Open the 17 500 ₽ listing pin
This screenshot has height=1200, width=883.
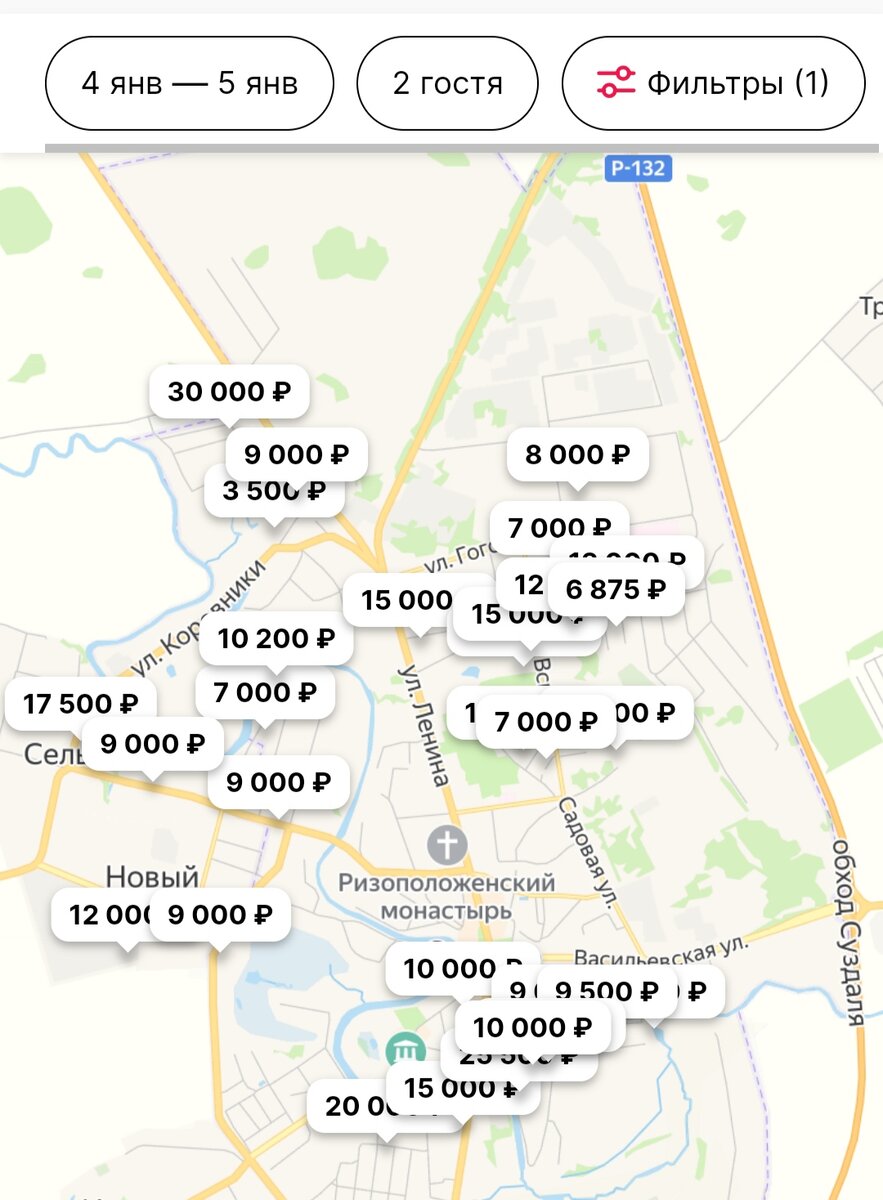click(x=83, y=703)
